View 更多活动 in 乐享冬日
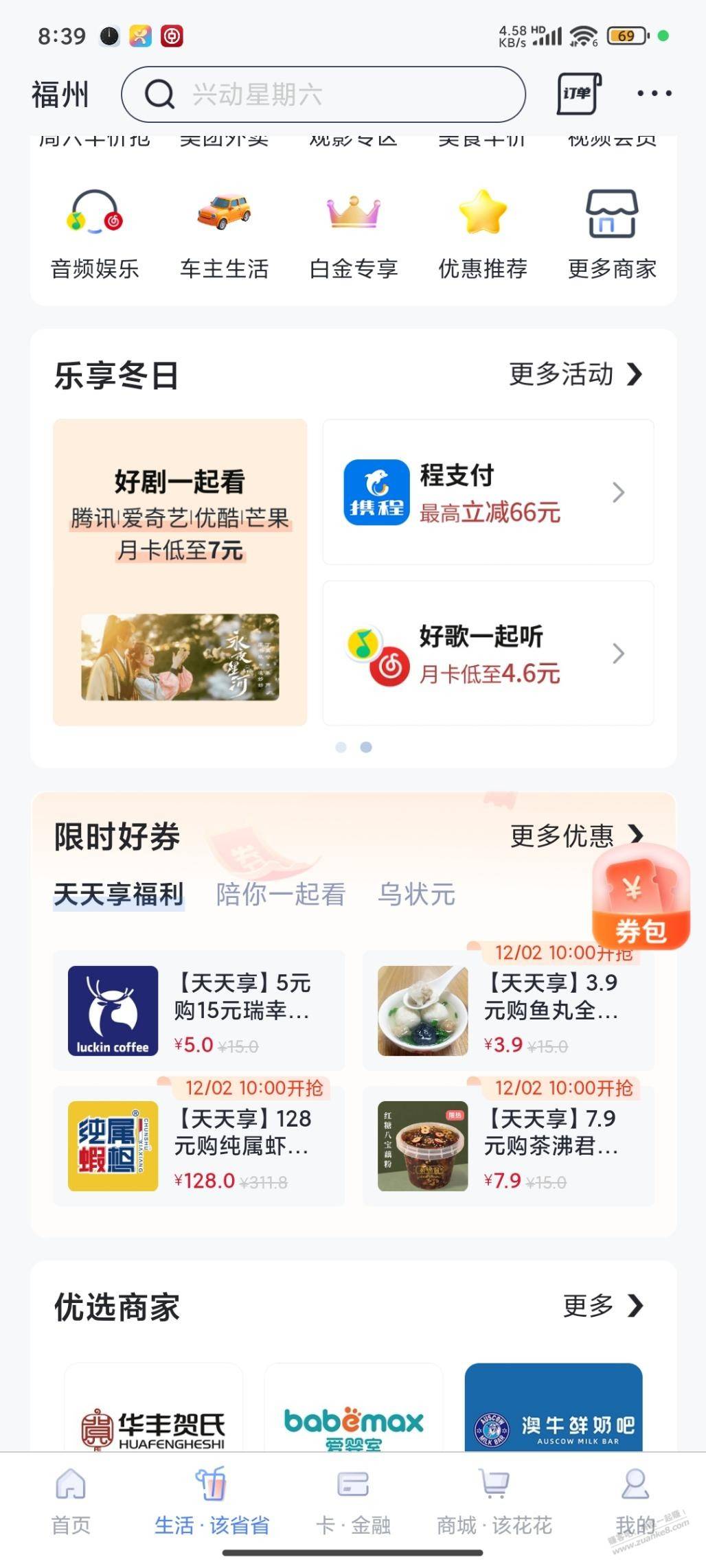Screen dimensions: 706x1568 point(576,374)
